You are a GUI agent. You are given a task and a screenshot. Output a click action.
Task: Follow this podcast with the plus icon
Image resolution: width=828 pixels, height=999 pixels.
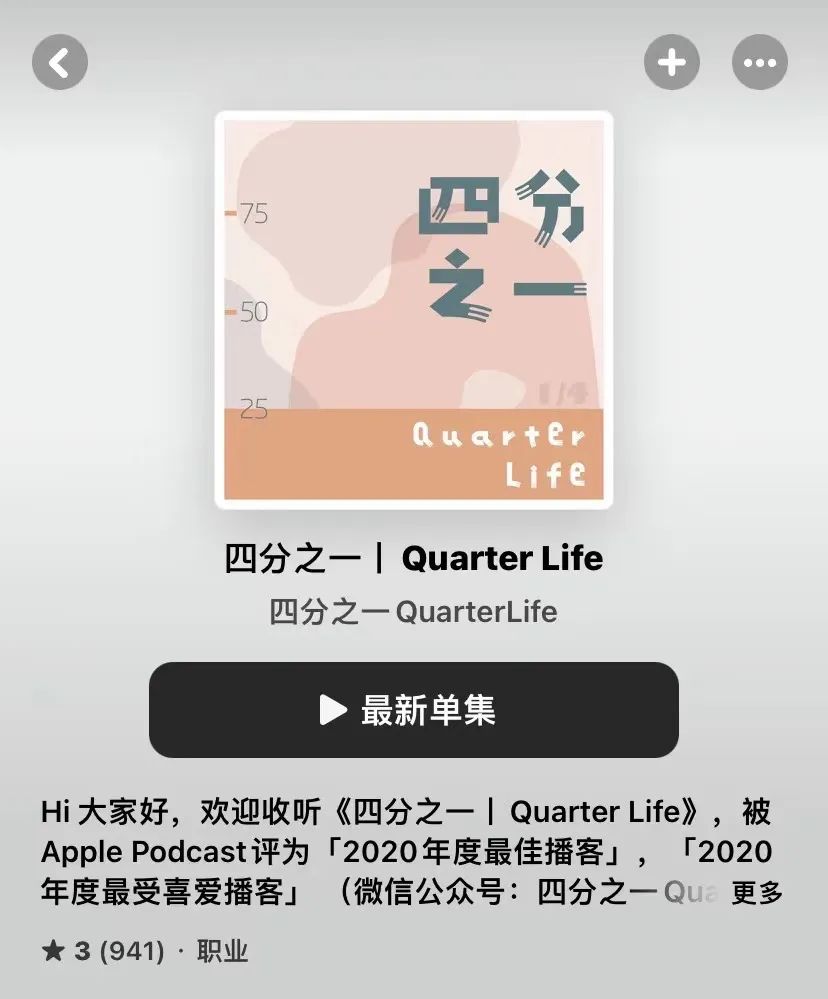(x=671, y=63)
